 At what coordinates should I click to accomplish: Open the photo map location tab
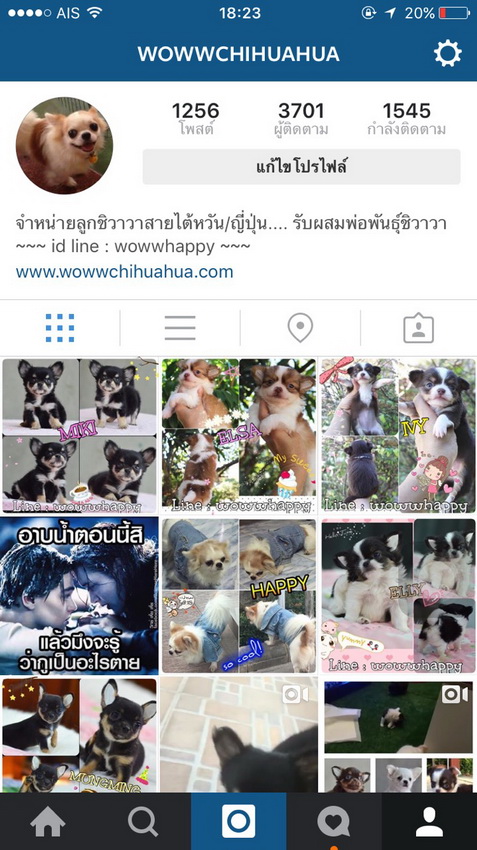point(300,328)
